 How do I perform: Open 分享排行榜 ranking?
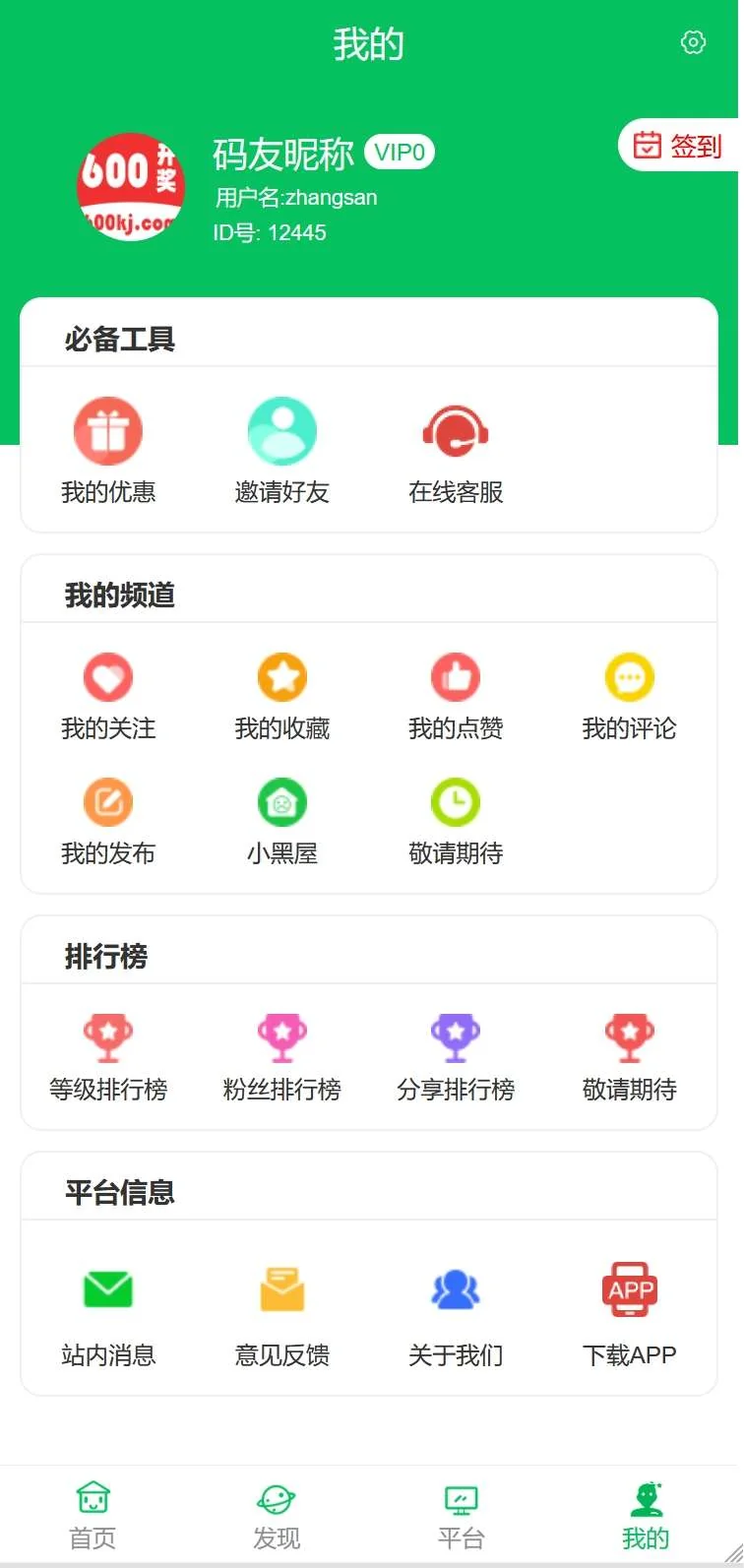coord(456,1056)
